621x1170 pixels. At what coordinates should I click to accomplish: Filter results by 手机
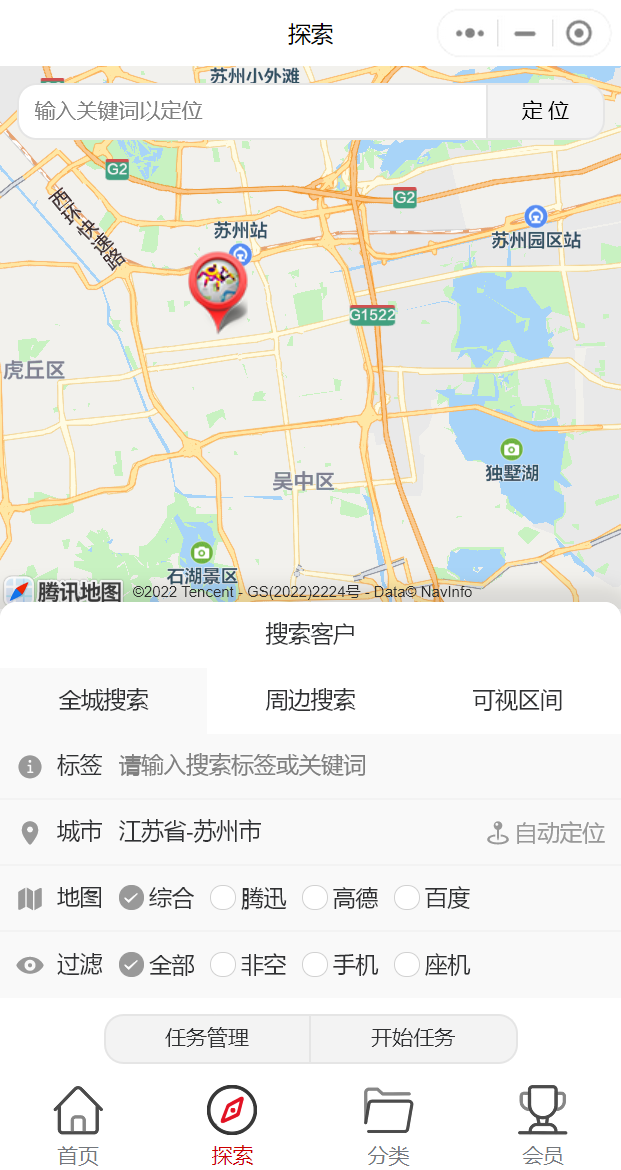coord(315,965)
